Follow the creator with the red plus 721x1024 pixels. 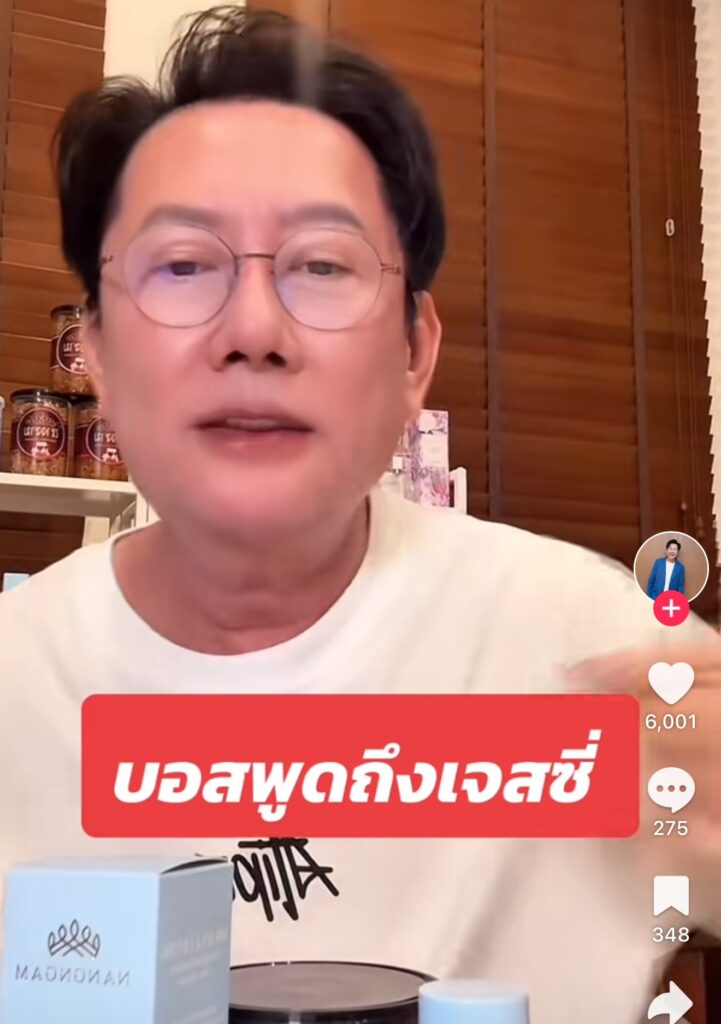pyautogui.click(x=670, y=608)
